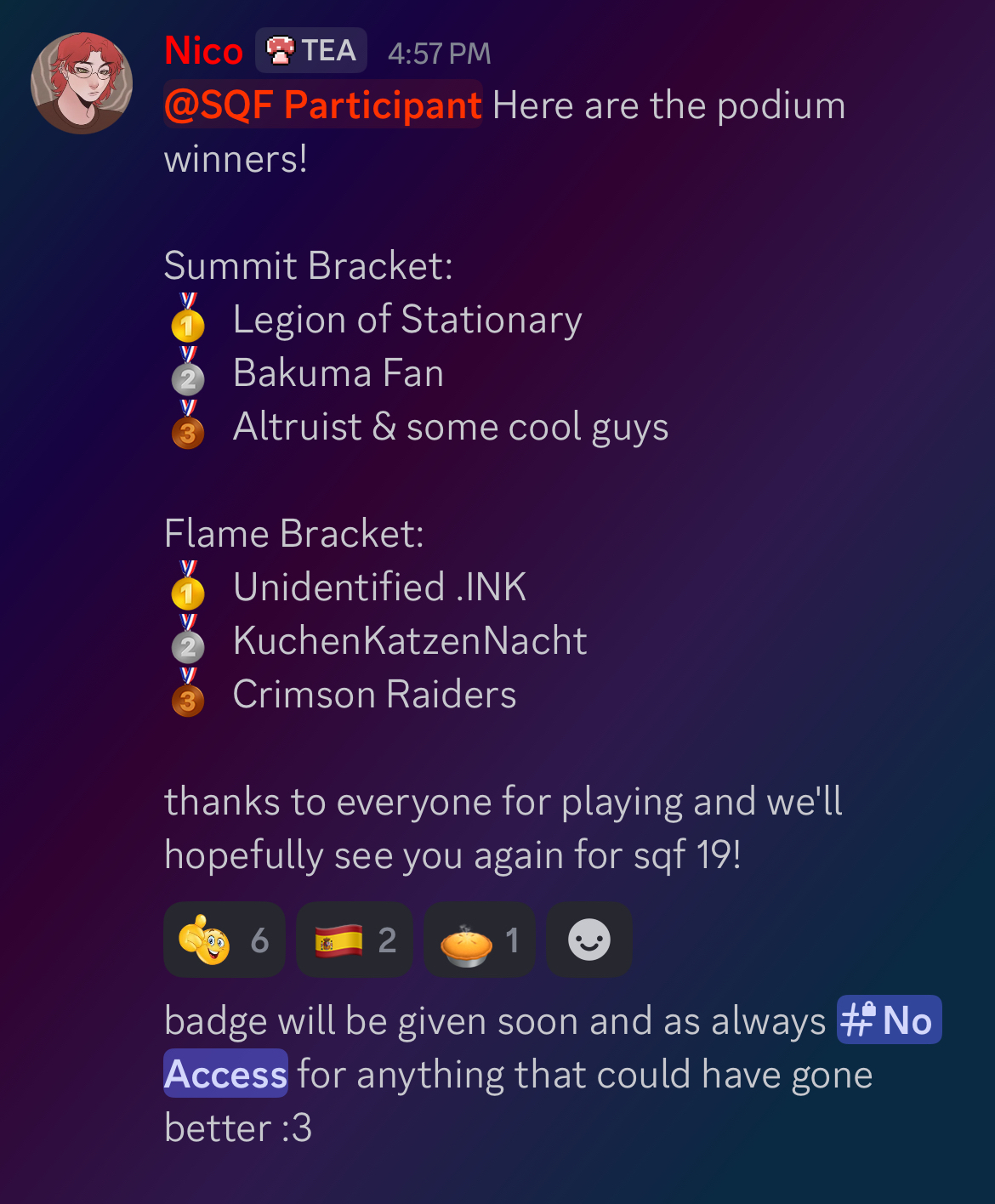Open the #No Access channel link
This screenshot has width=995, height=1204.
click(x=889, y=1020)
